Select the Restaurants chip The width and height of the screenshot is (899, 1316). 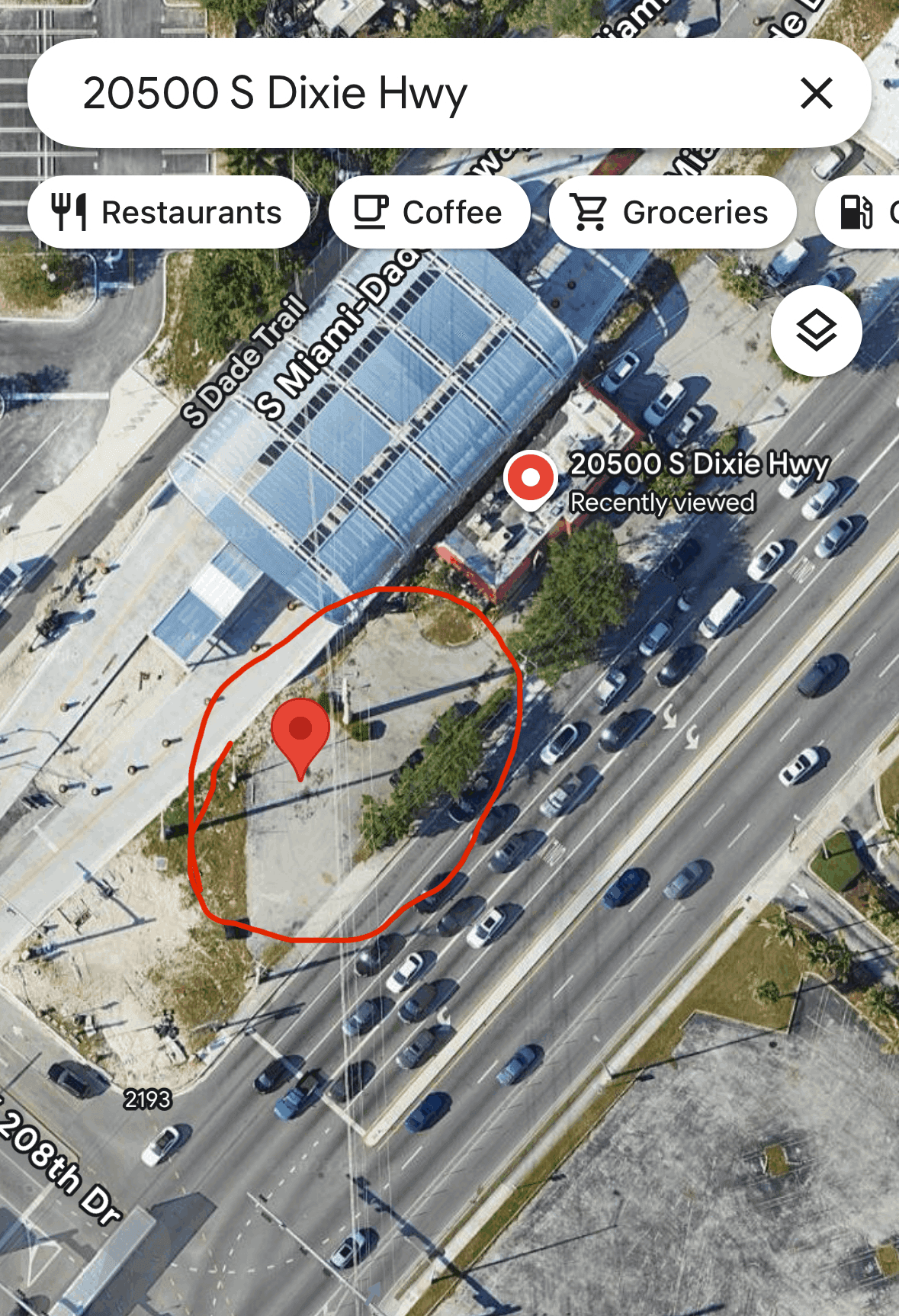169,213
